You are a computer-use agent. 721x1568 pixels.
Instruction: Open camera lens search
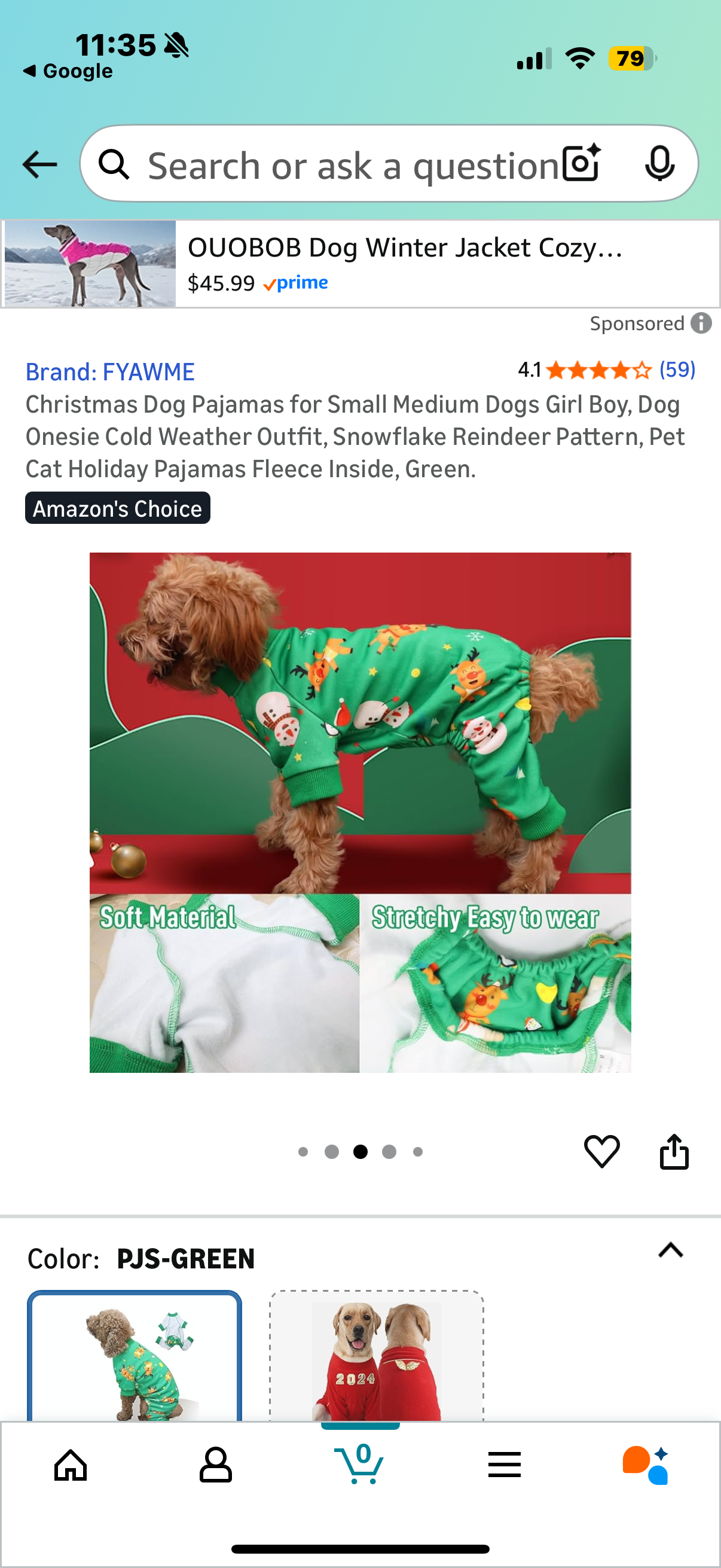(581, 164)
